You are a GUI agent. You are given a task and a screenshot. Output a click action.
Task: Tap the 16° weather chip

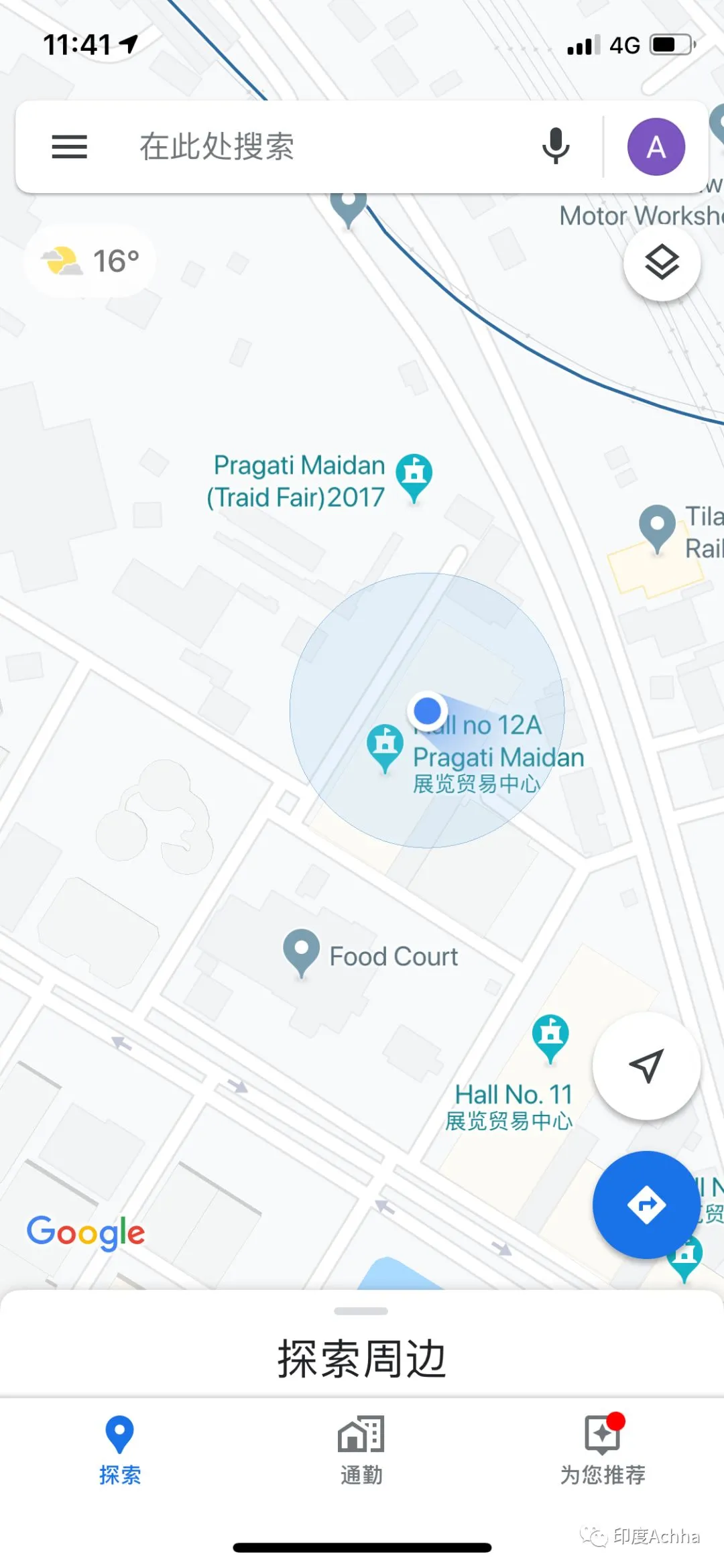[x=90, y=261]
